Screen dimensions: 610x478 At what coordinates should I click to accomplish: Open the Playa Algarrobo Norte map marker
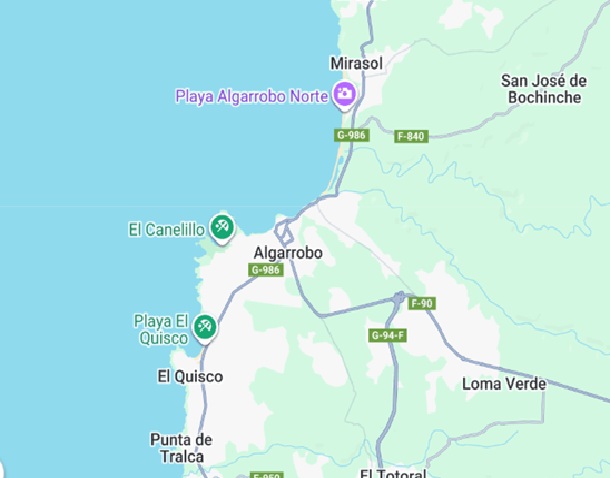pyautogui.click(x=345, y=94)
